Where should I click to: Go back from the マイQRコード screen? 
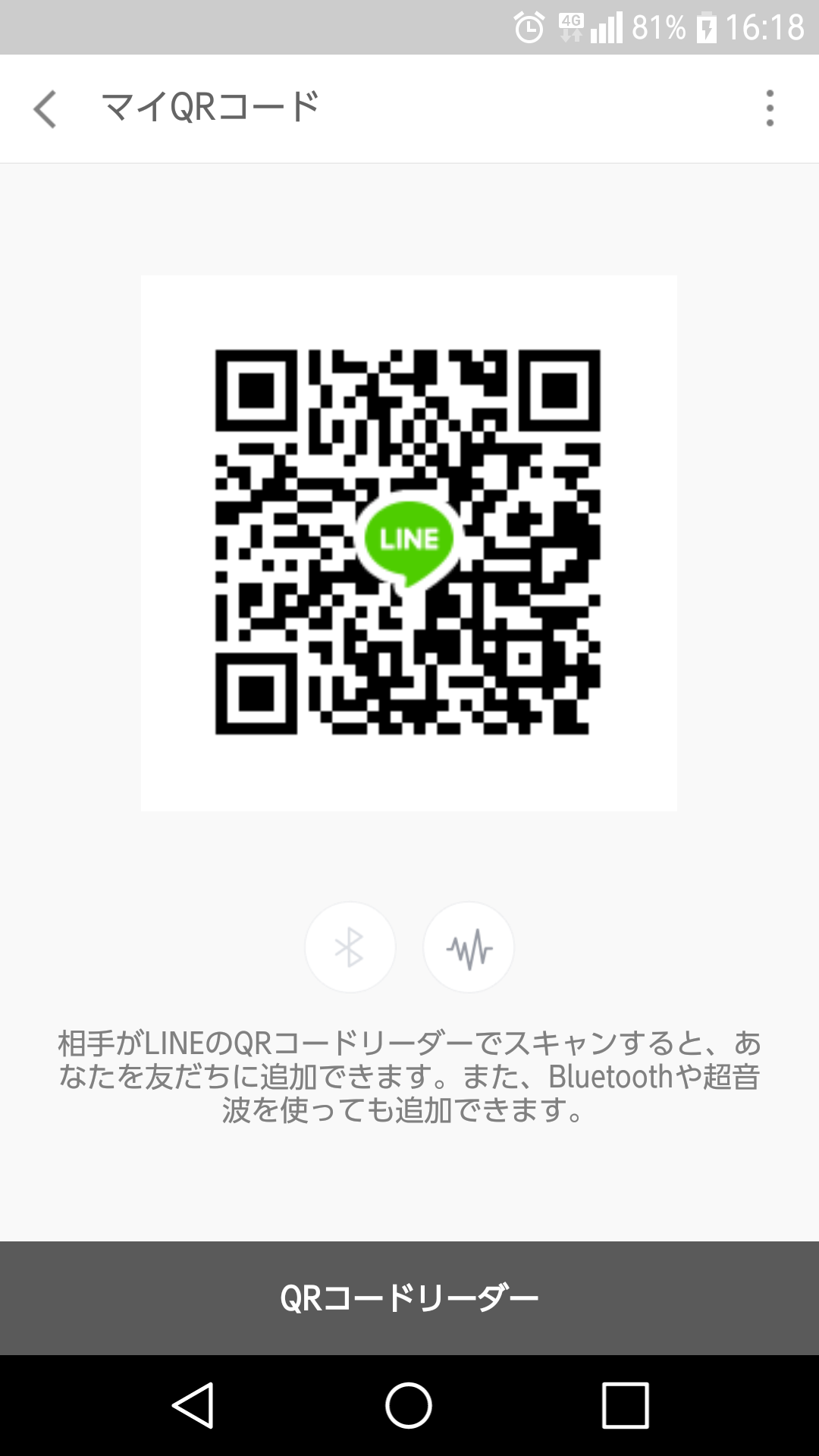[45, 108]
